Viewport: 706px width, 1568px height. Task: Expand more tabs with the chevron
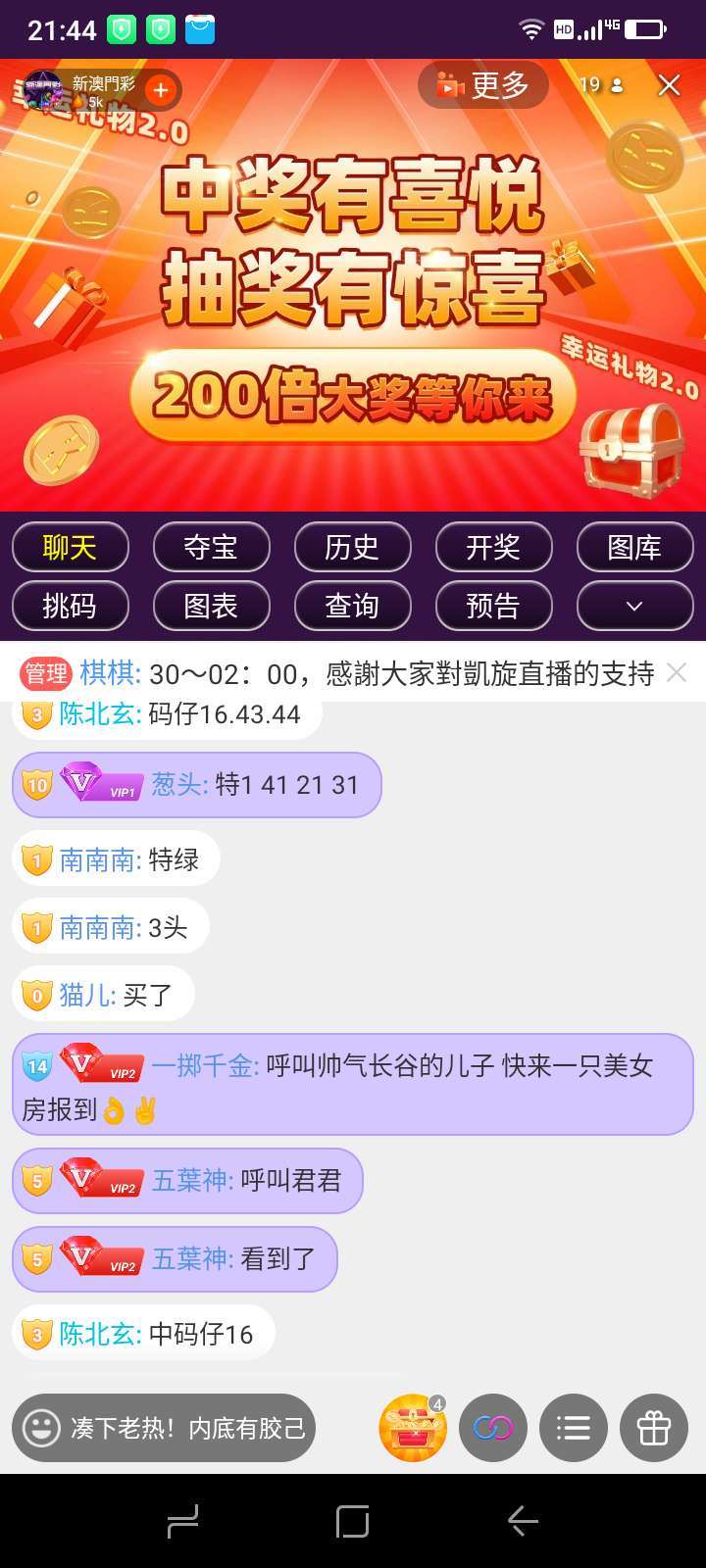(x=634, y=606)
